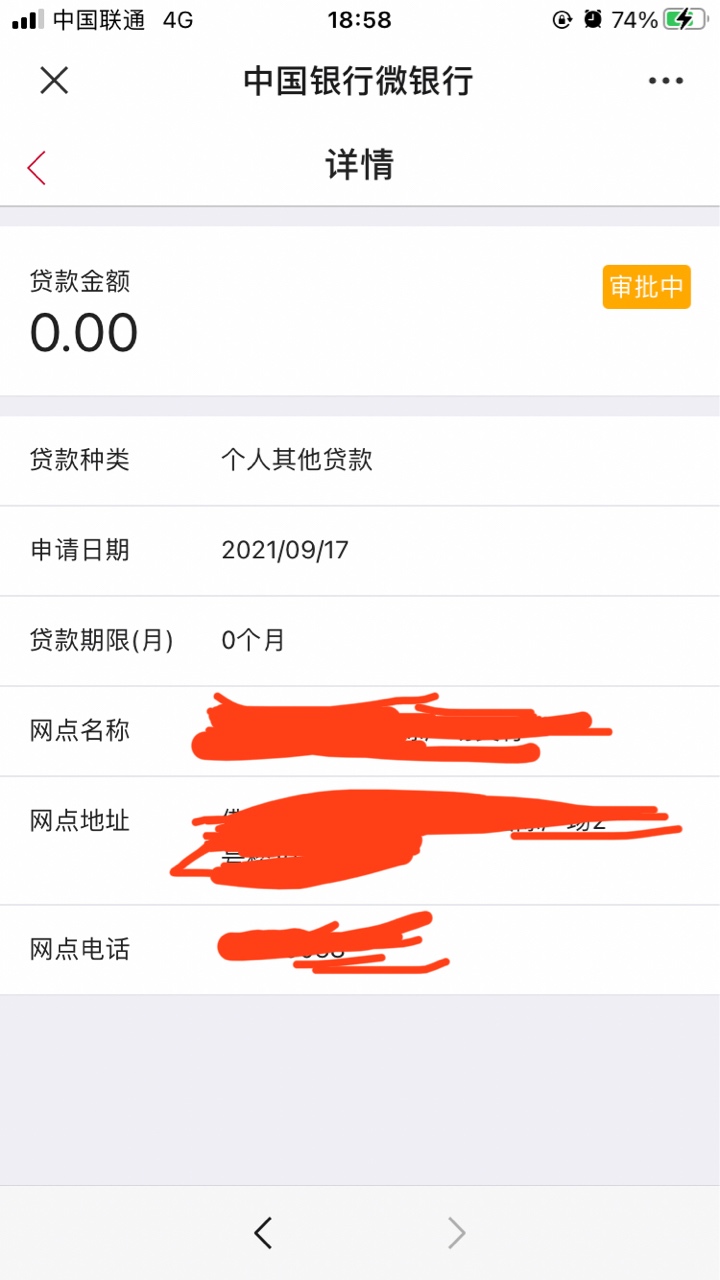Image resolution: width=720 pixels, height=1280 pixels.
Task: Open the three-dot overflow menu
Action: 665,81
